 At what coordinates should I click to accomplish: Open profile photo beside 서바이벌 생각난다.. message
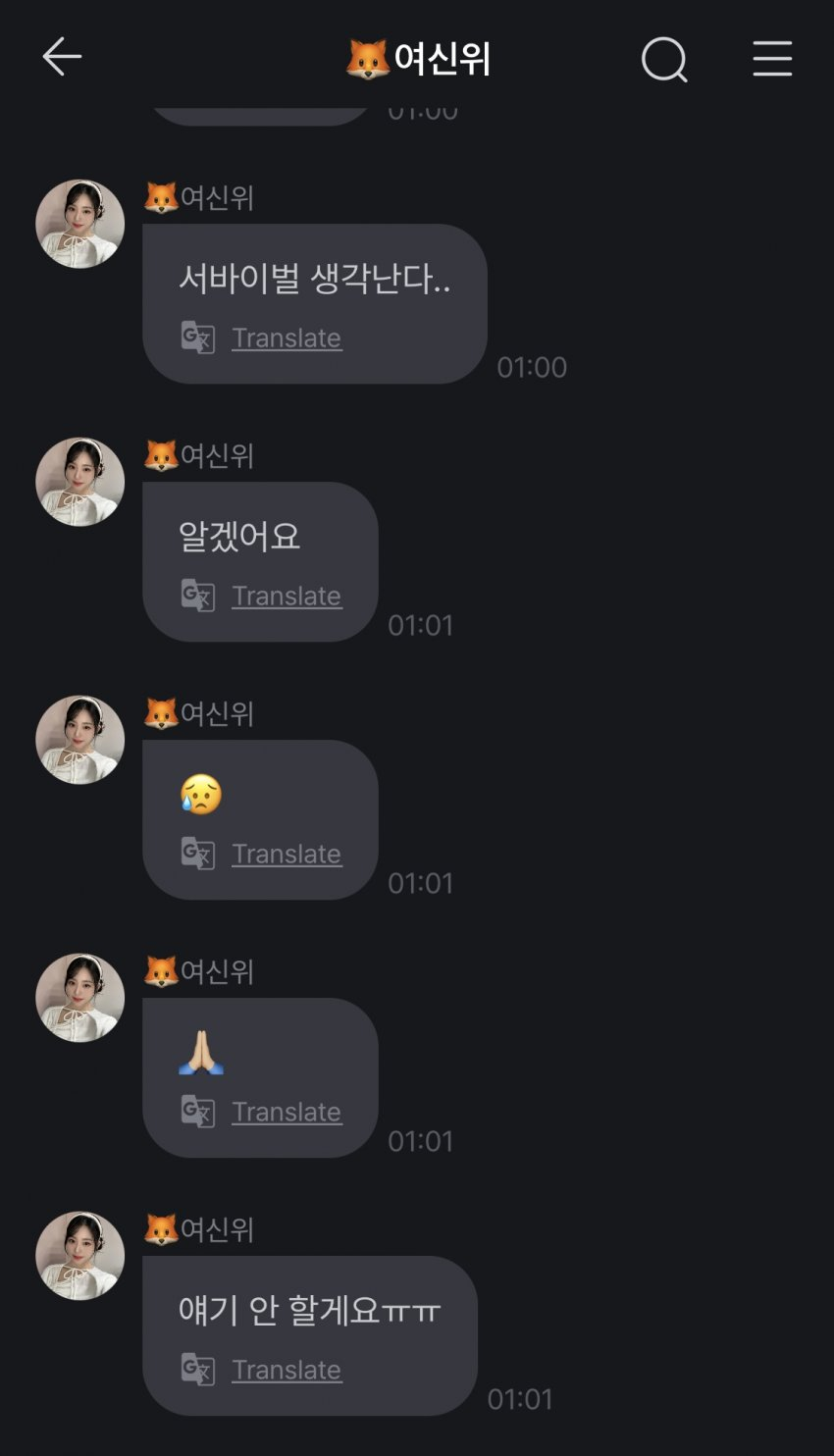pyautogui.click(x=80, y=224)
